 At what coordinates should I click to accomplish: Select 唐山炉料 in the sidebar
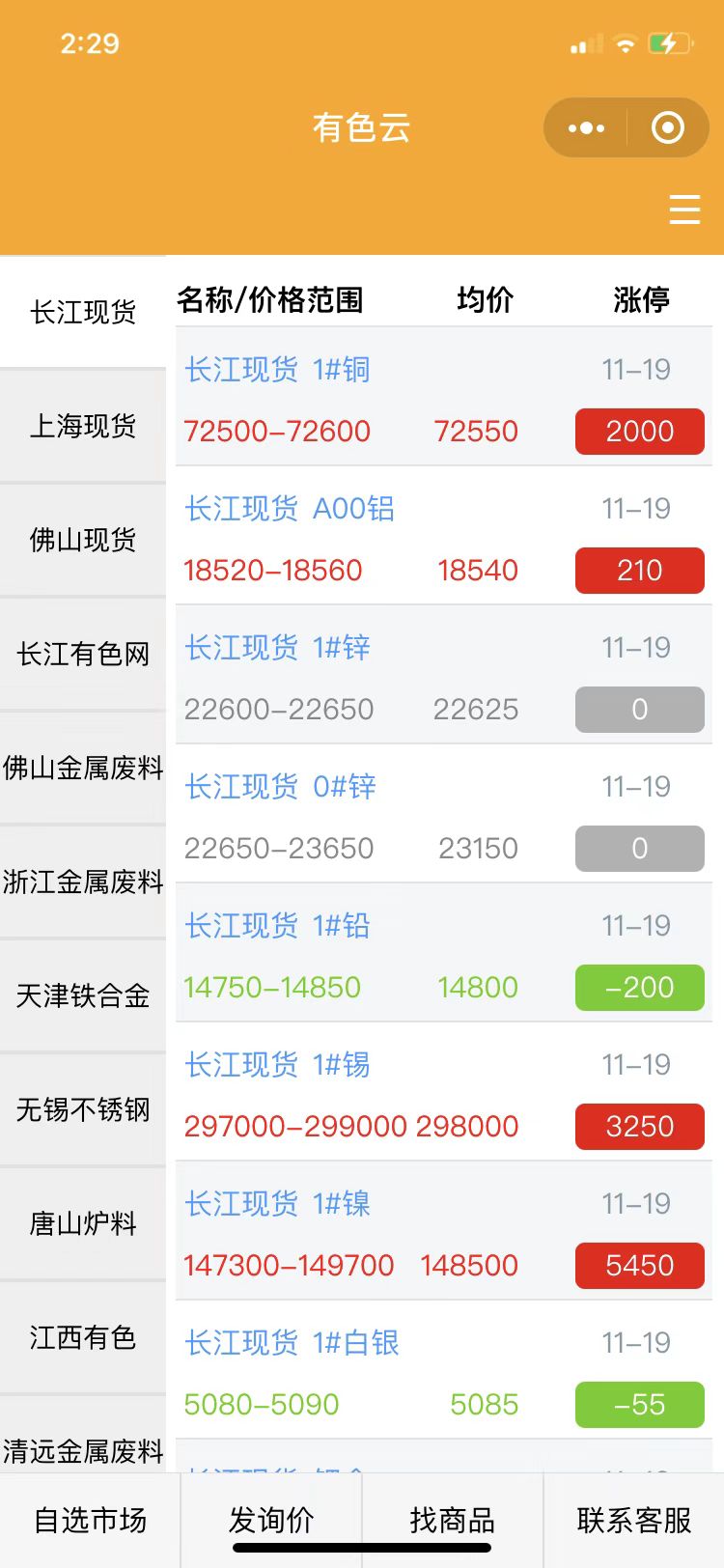pos(83,1223)
